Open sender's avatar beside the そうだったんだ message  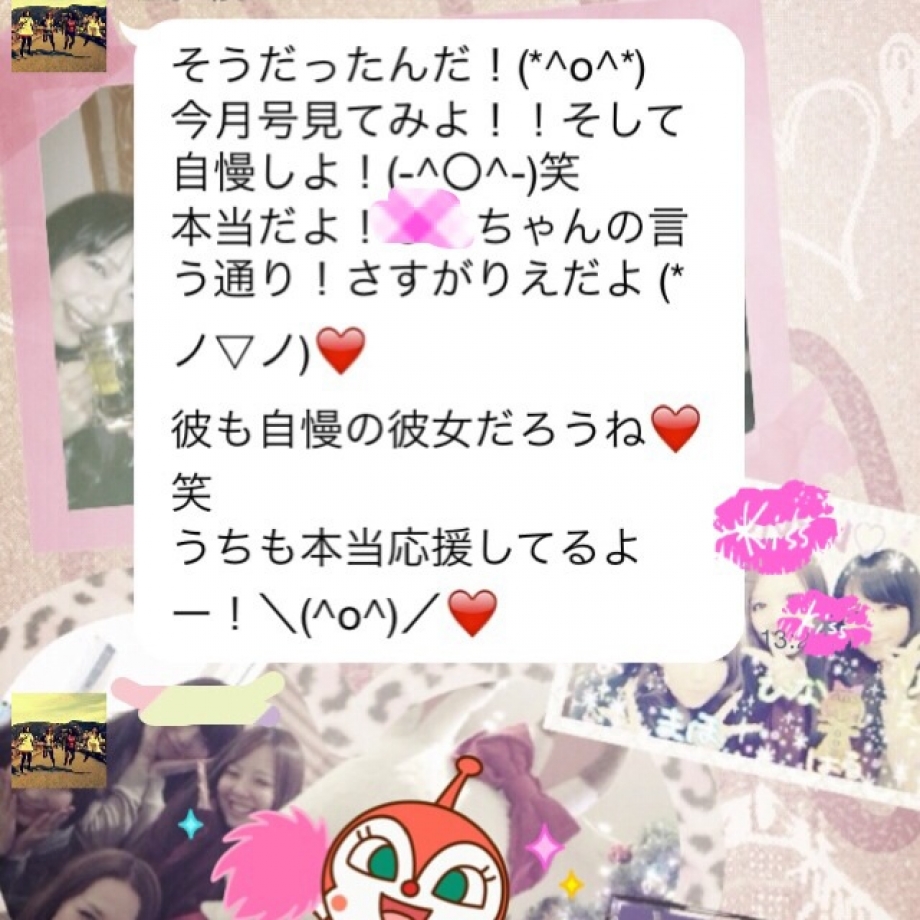(58, 36)
